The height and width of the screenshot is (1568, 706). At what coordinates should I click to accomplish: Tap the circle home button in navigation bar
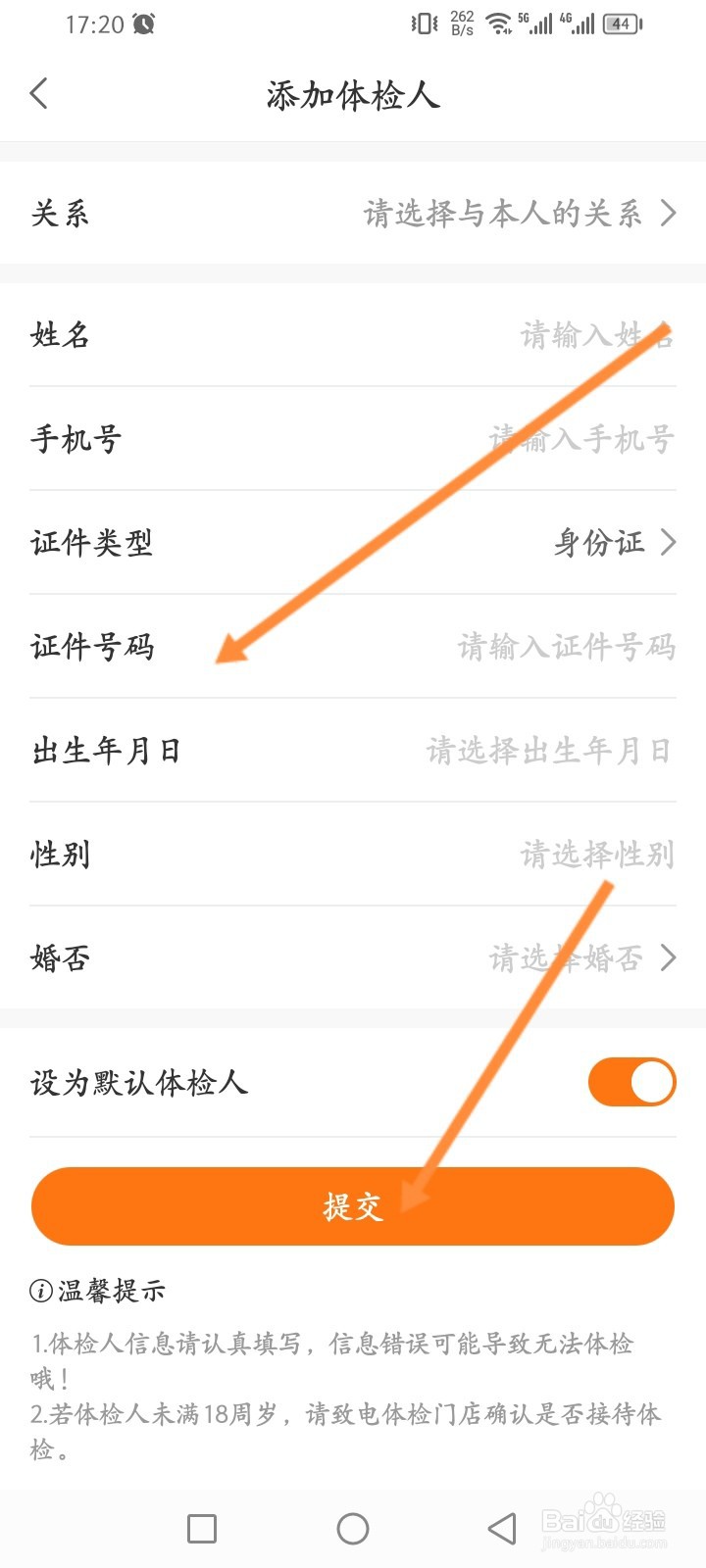tap(353, 1528)
